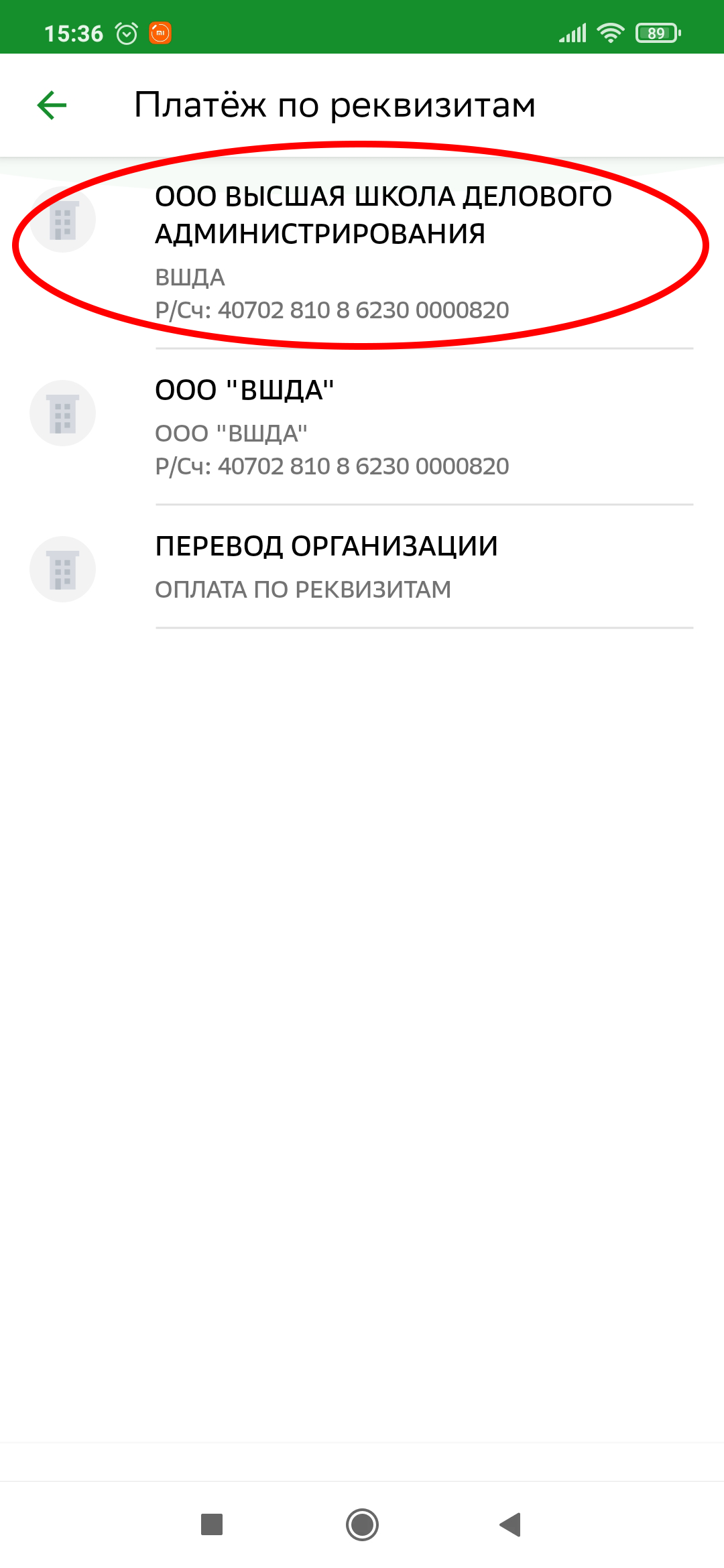Tap the system home button

click(x=362, y=1524)
